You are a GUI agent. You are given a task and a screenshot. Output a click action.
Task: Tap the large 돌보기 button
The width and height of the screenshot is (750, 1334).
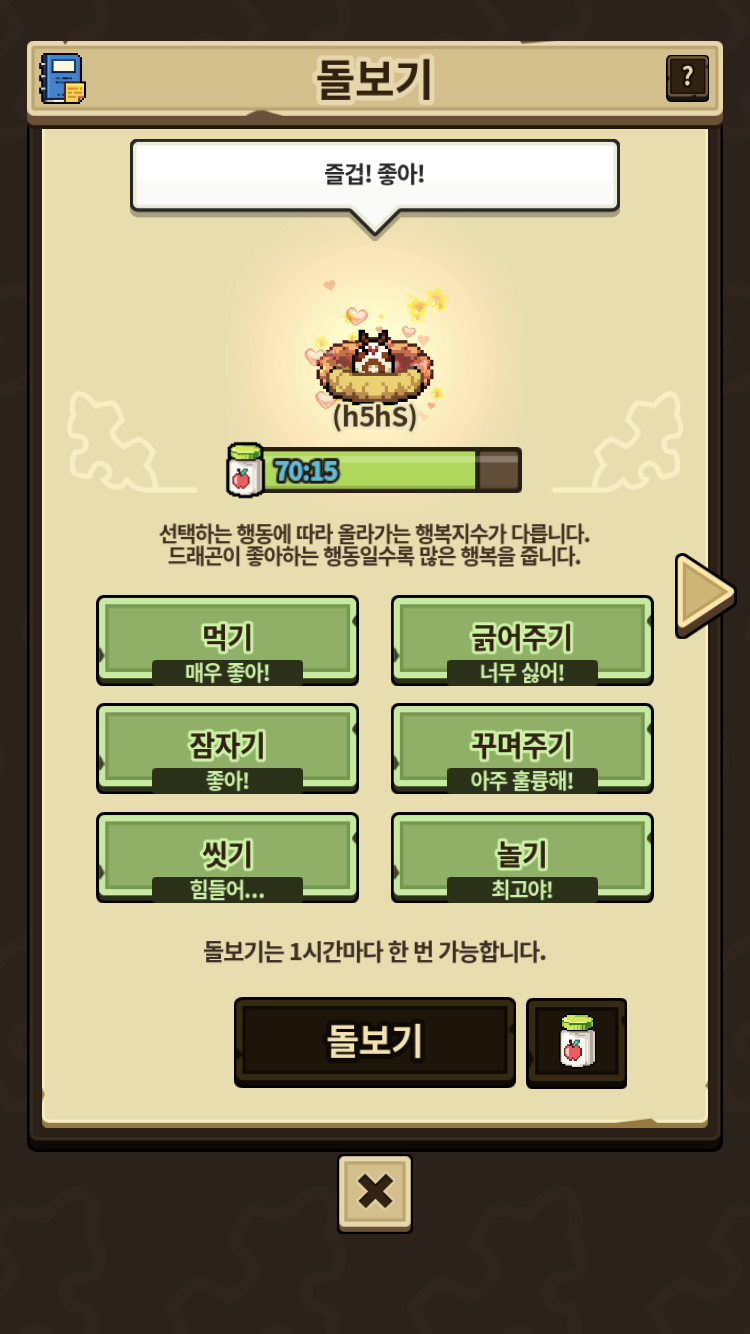[375, 1041]
